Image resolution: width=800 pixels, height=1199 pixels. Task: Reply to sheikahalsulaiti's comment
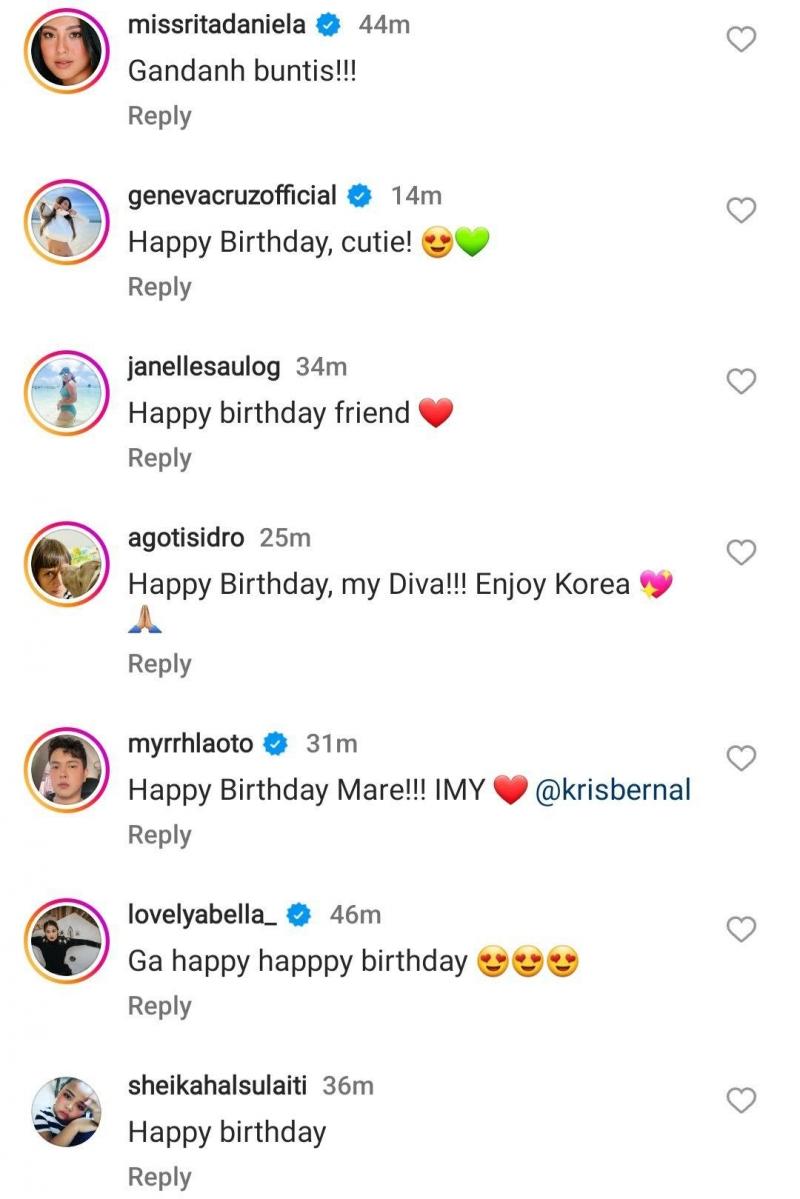point(159,1177)
